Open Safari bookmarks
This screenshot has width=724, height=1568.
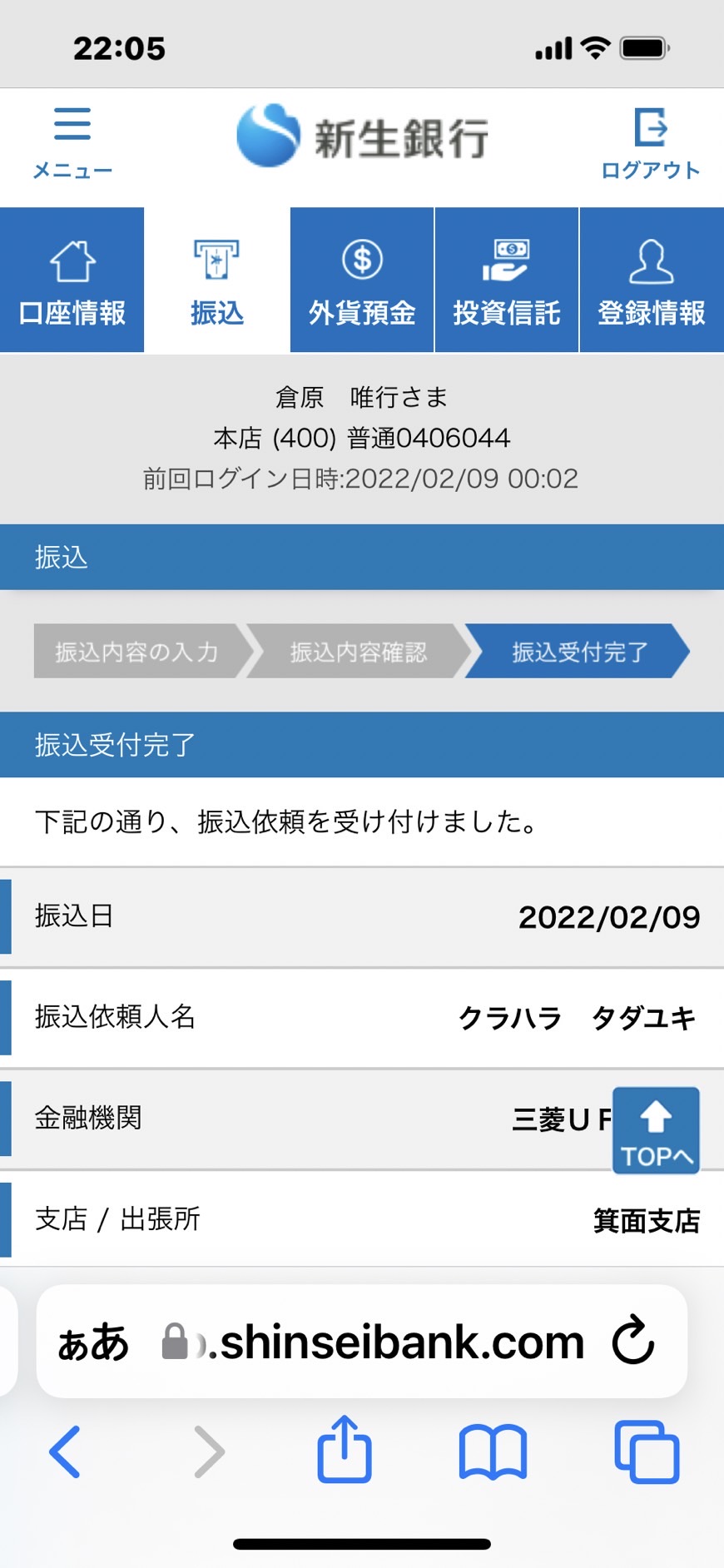[x=493, y=1452]
